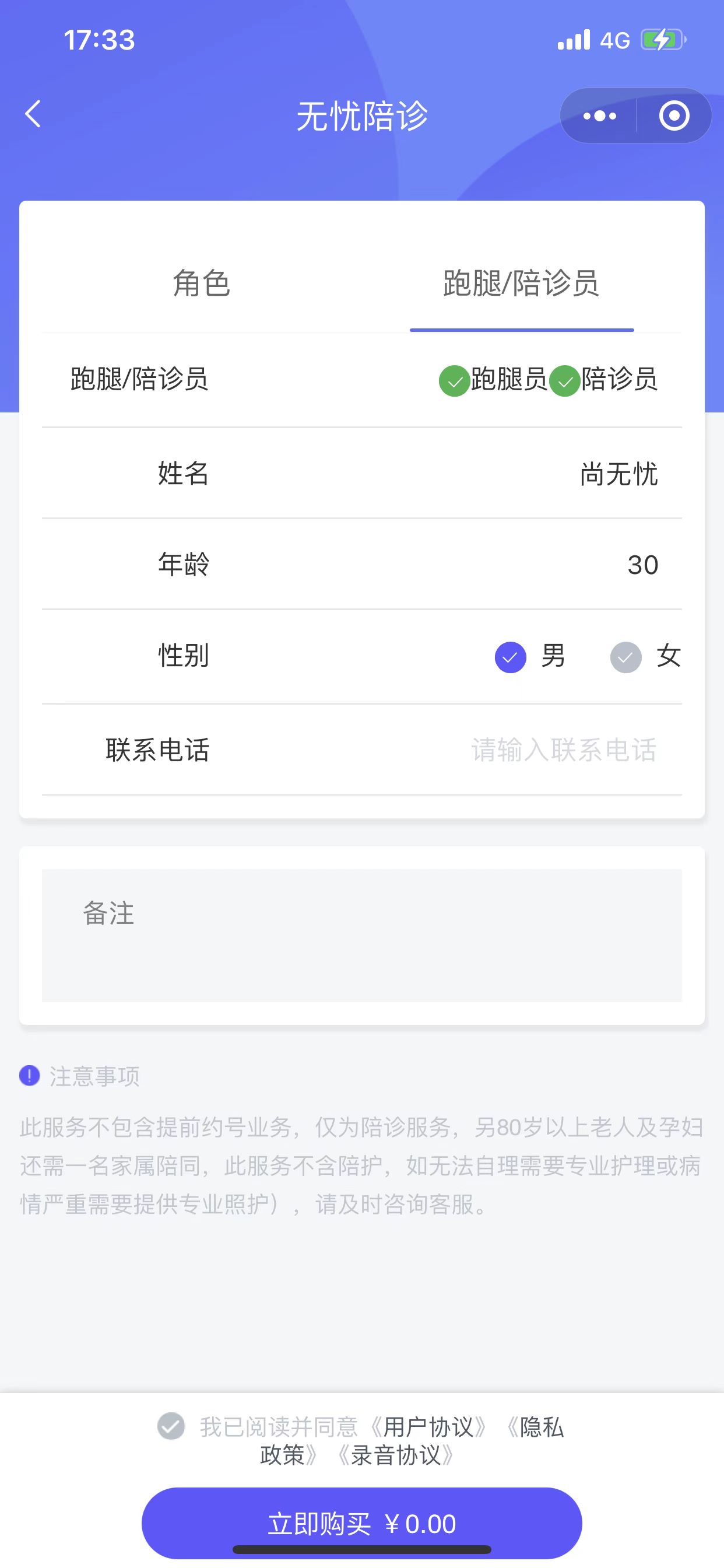Open the 《录音协议》 link
The width and height of the screenshot is (724, 1568).
[396, 1455]
